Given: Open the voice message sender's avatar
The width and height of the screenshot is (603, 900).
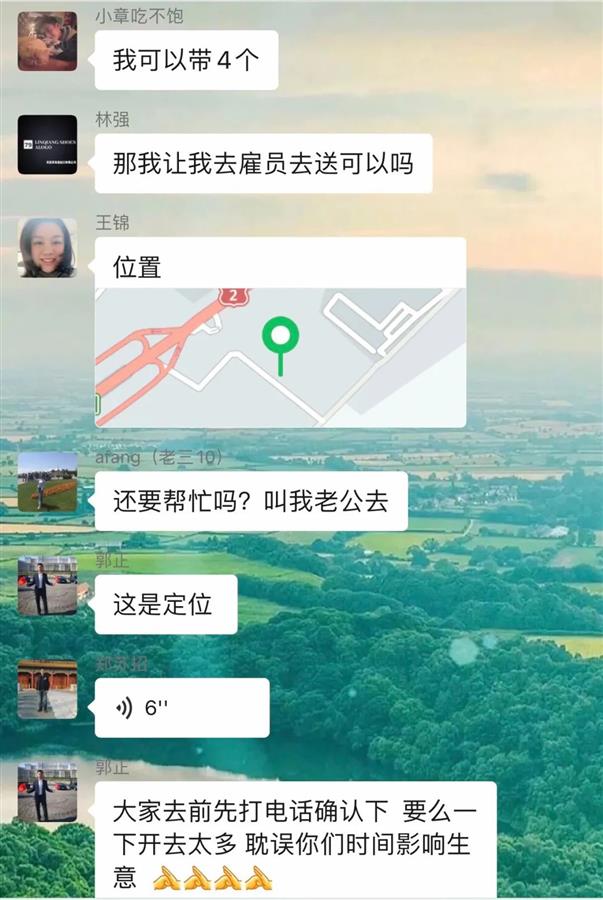Looking at the screenshot, I should [47, 689].
